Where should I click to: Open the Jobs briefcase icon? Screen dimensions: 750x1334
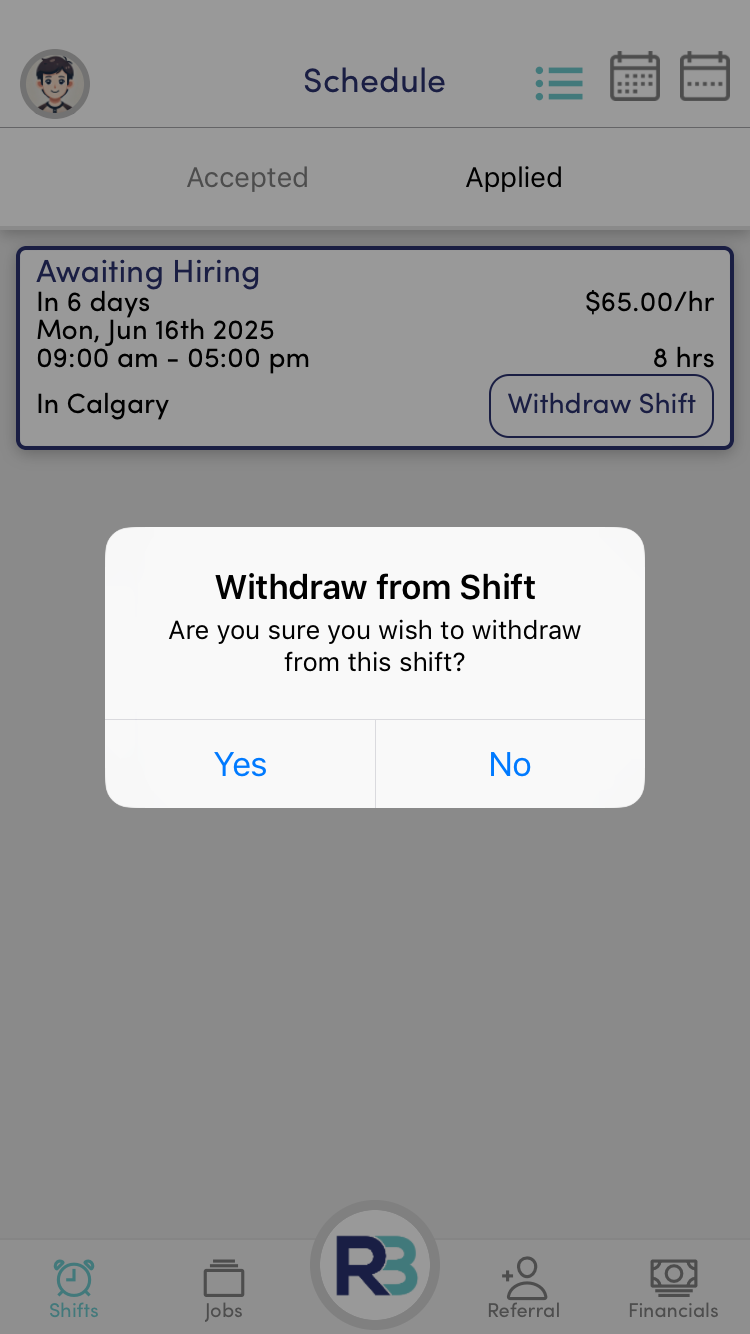(x=222, y=1278)
